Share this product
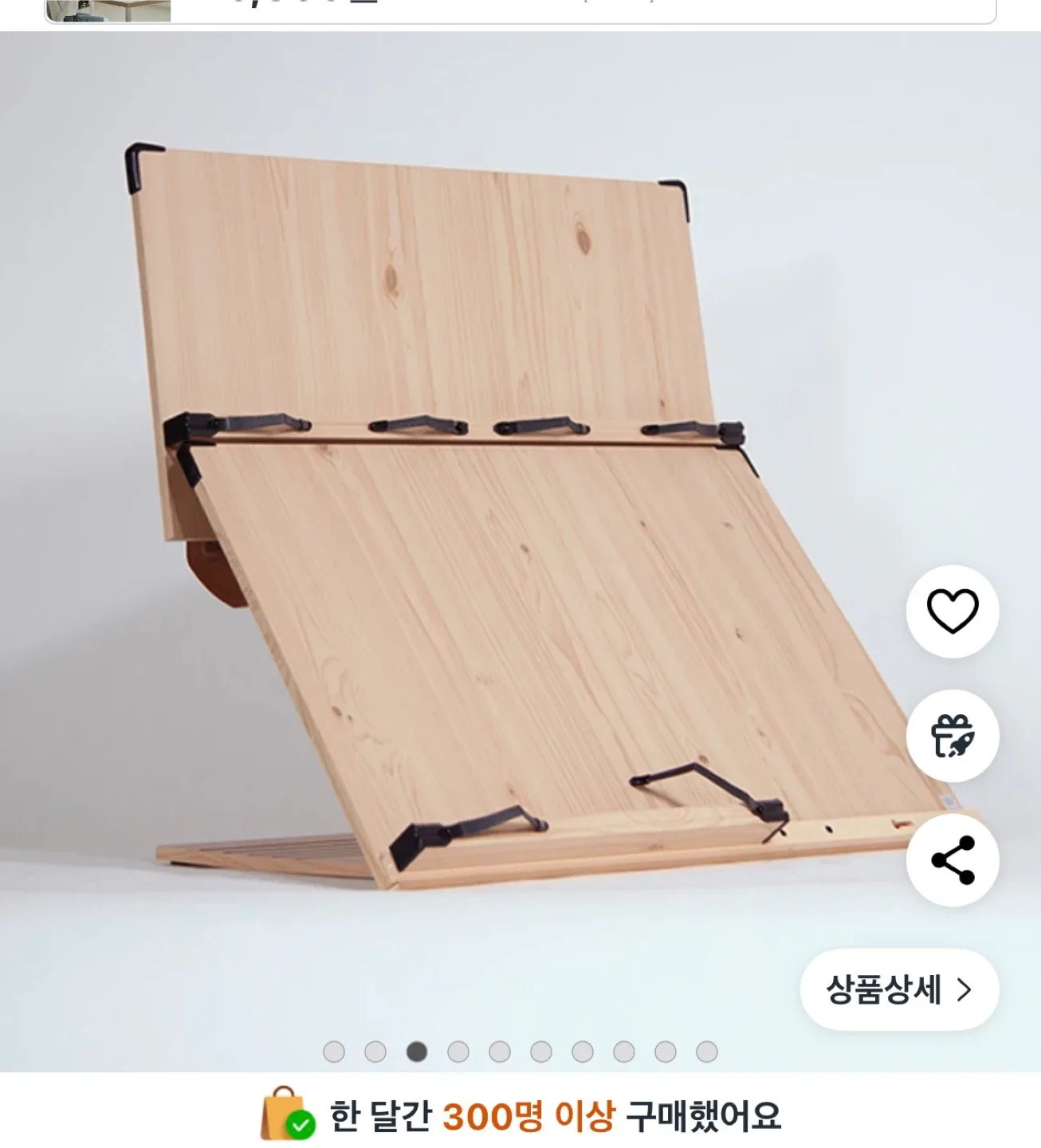 [x=952, y=860]
